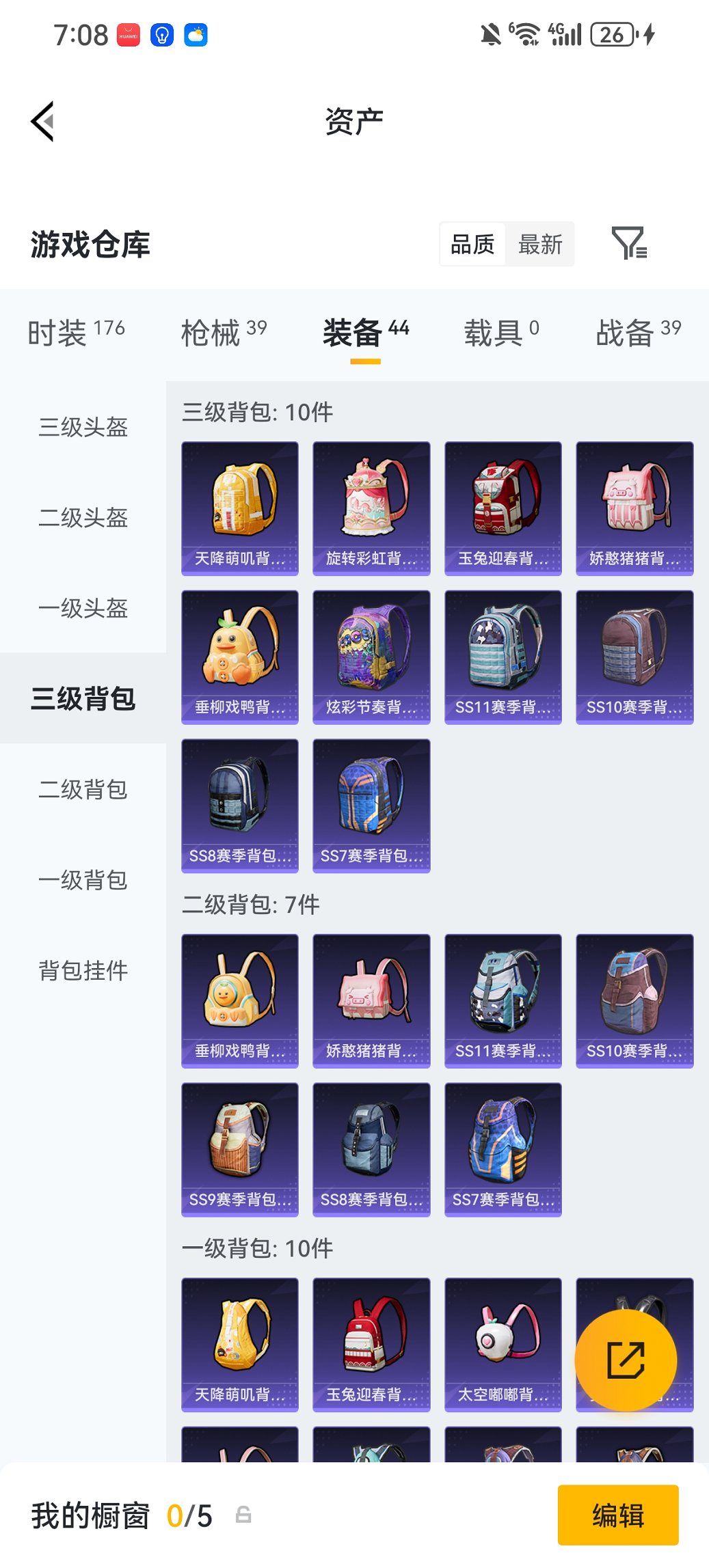The height and width of the screenshot is (1568, 709).
Task: Switch sorting to 最新
Action: click(x=540, y=244)
